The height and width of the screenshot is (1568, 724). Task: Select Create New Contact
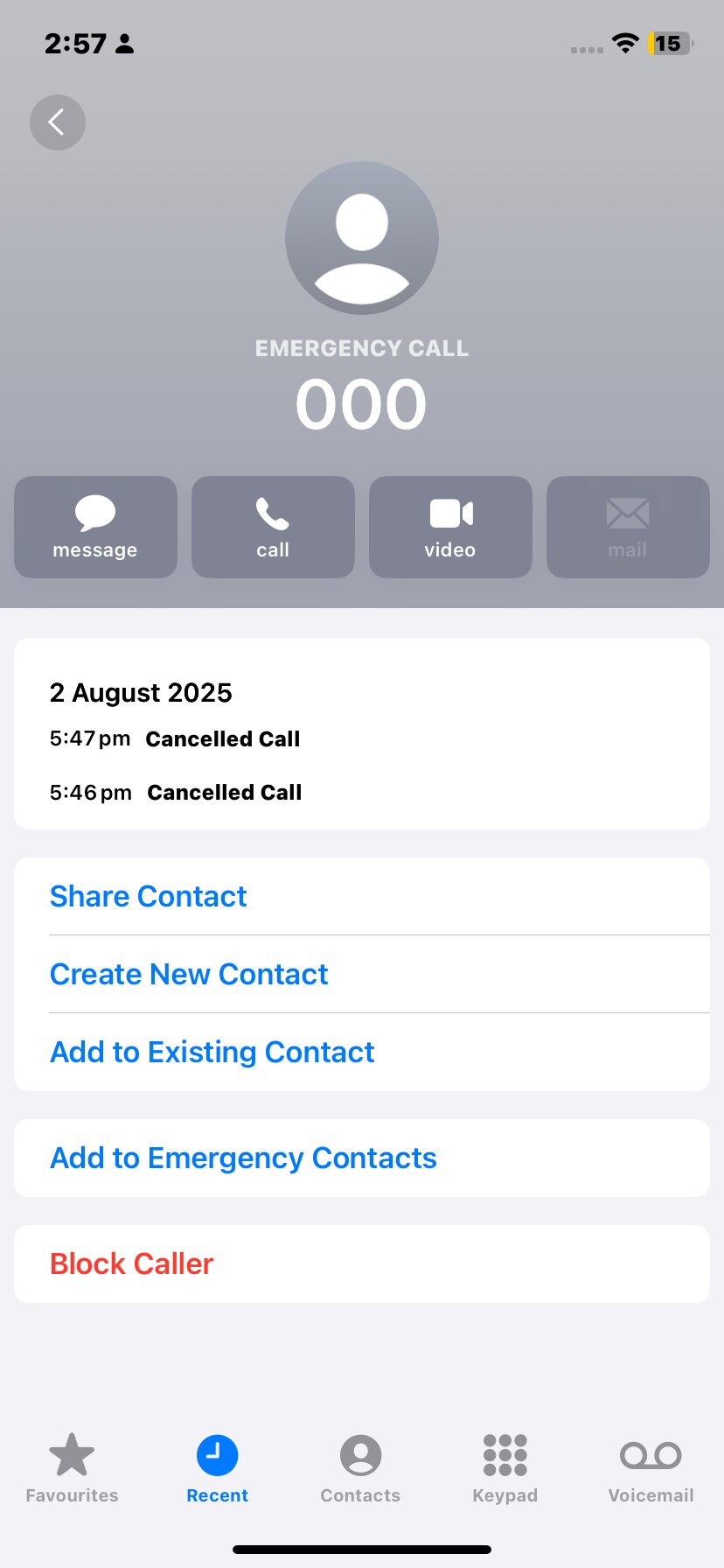pyautogui.click(x=189, y=974)
